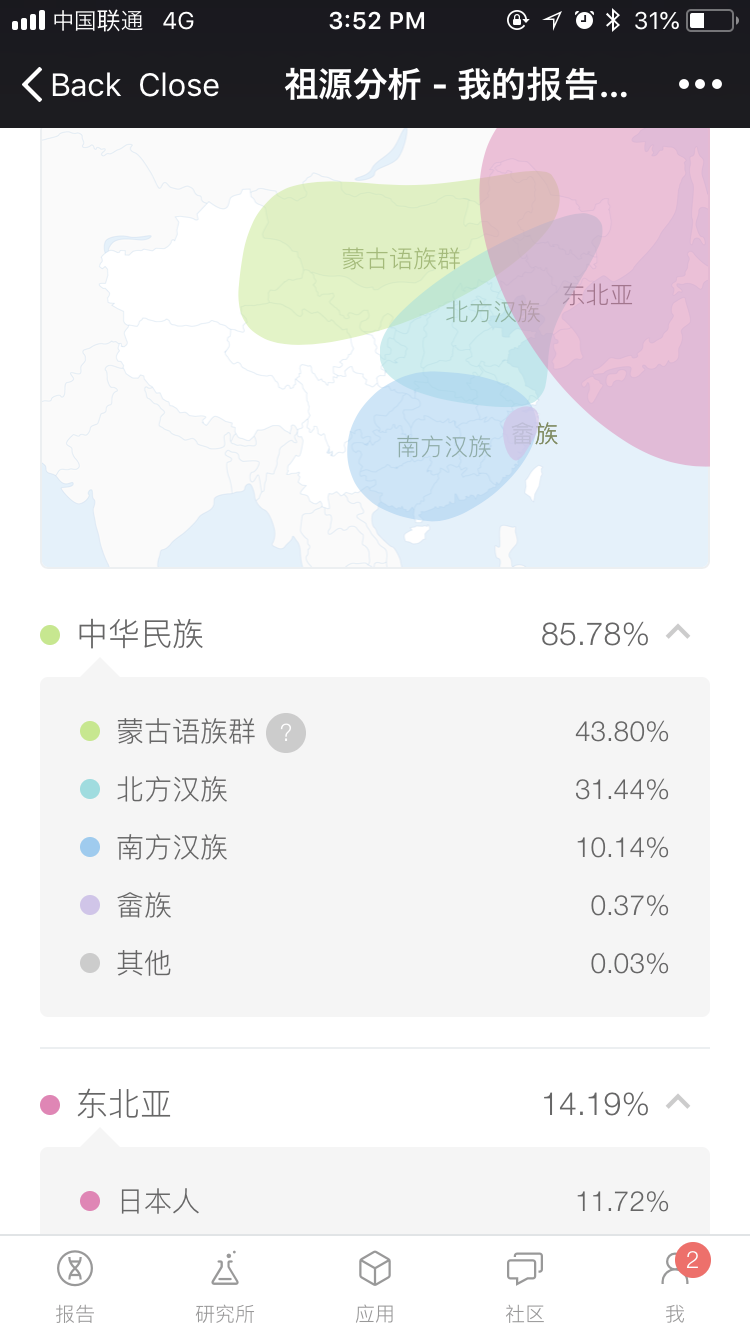Go back to the previous page
Image resolution: width=750 pixels, height=1334 pixels.
(71, 85)
